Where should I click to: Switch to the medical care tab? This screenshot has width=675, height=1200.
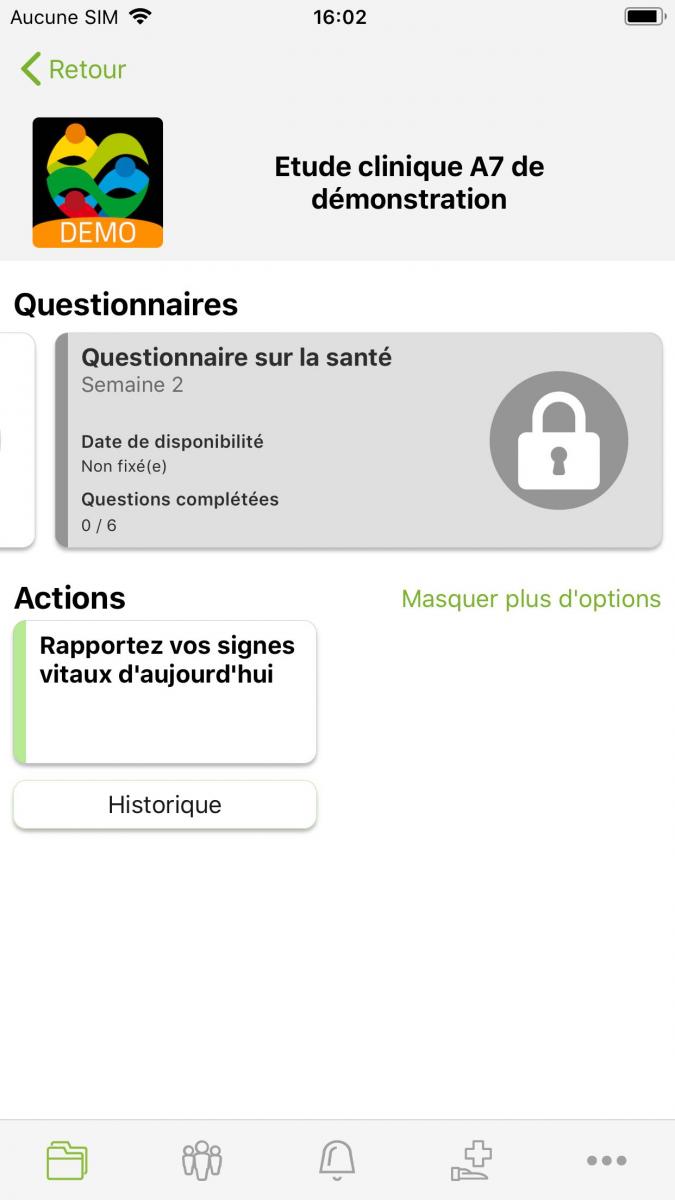tap(472, 1160)
